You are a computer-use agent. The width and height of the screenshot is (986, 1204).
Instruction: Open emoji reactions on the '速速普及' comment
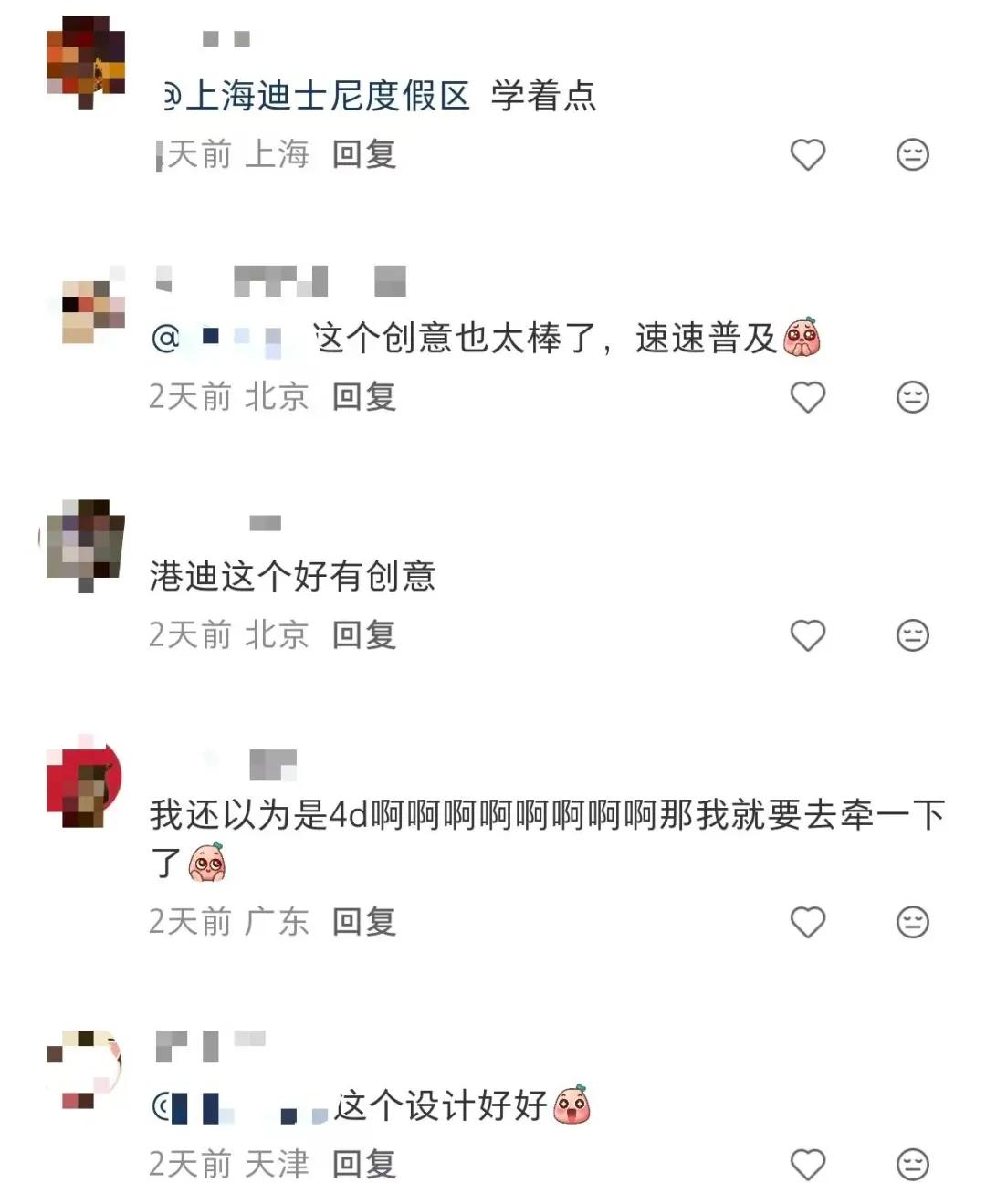[910, 396]
